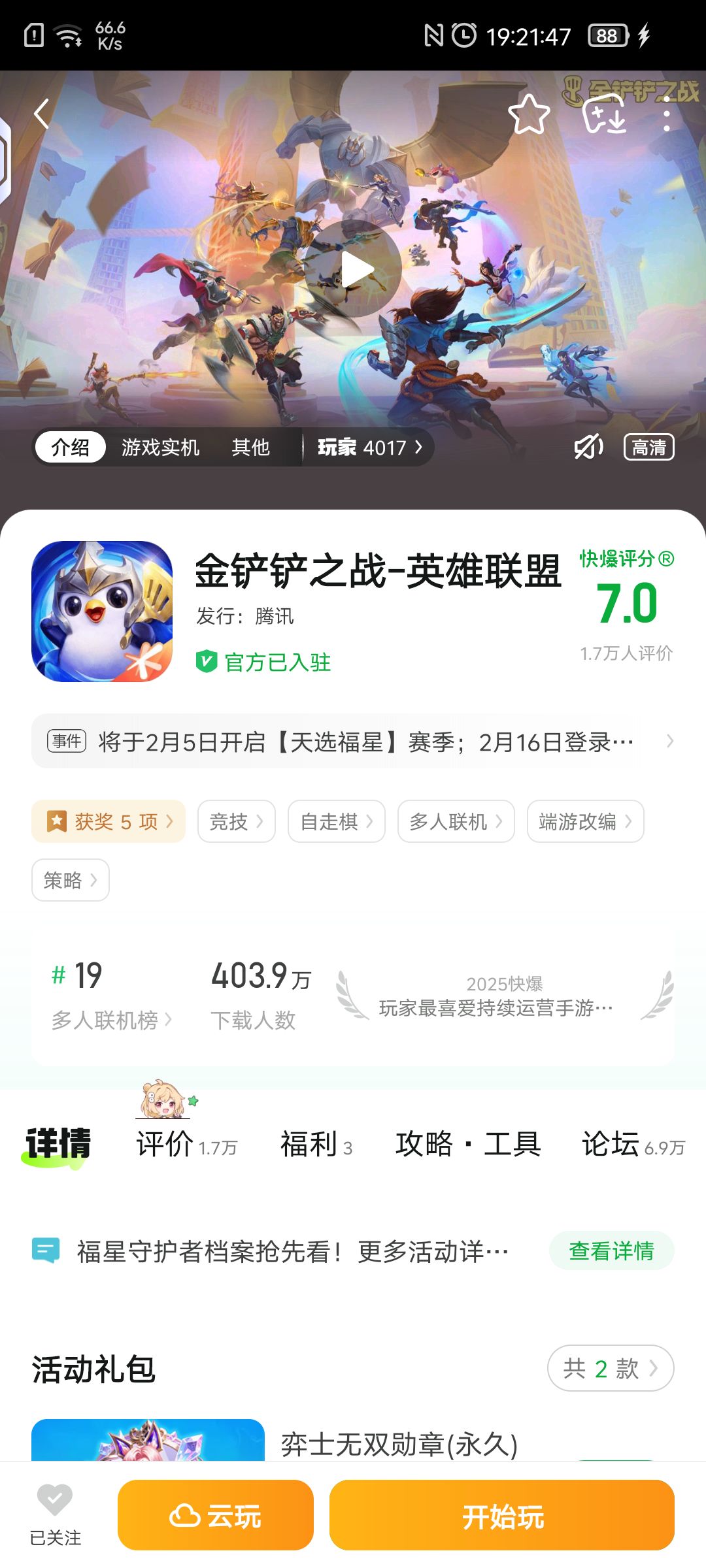Switch video quality with the 高清 button

point(649,447)
